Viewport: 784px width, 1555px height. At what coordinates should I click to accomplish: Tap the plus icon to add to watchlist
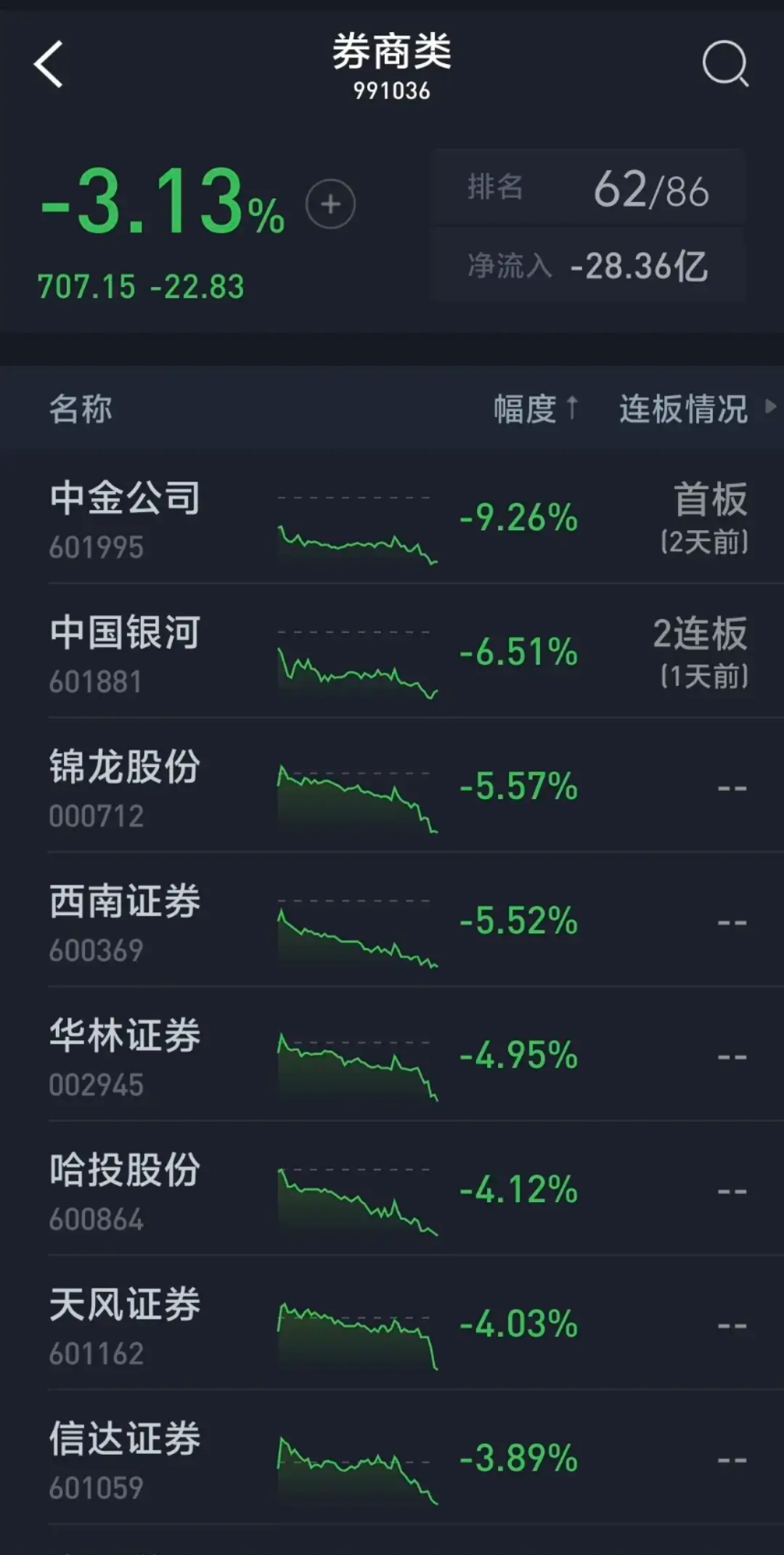tap(330, 203)
